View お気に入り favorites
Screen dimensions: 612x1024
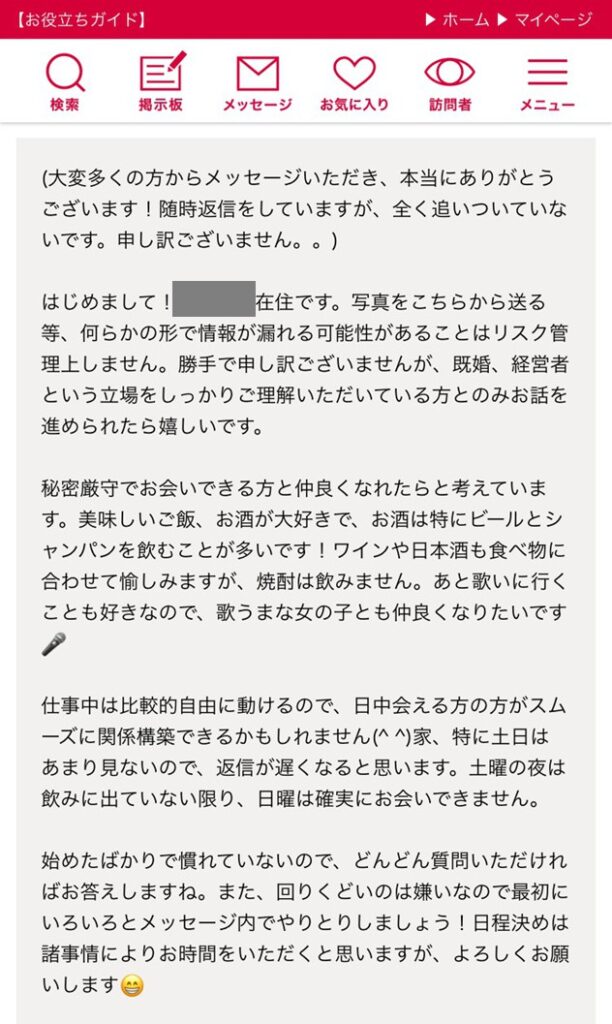(x=354, y=82)
